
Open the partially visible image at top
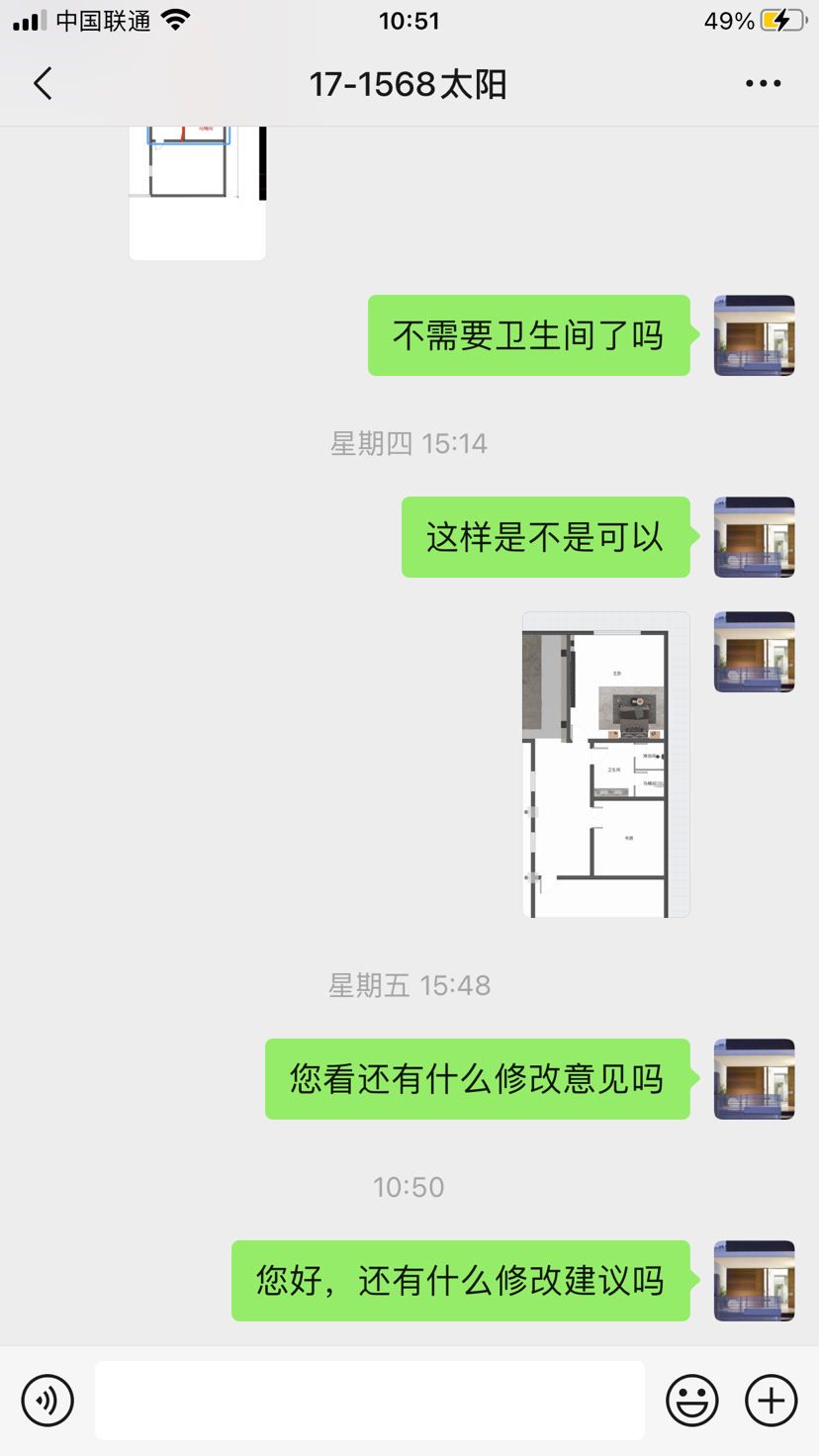click(198, 193)
